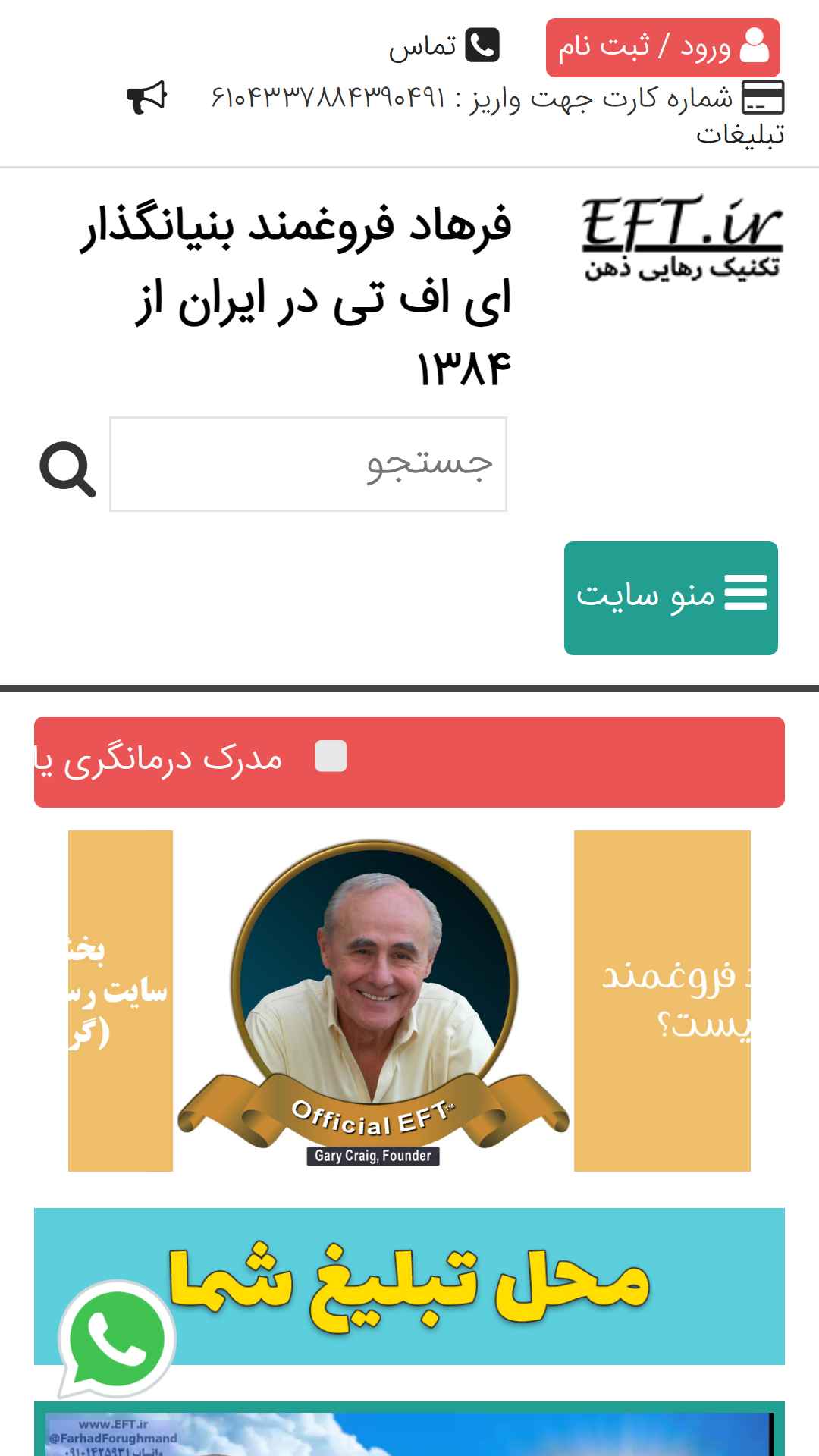
Task: Tap the EFT.ir site logo
Action: point(682,238)
